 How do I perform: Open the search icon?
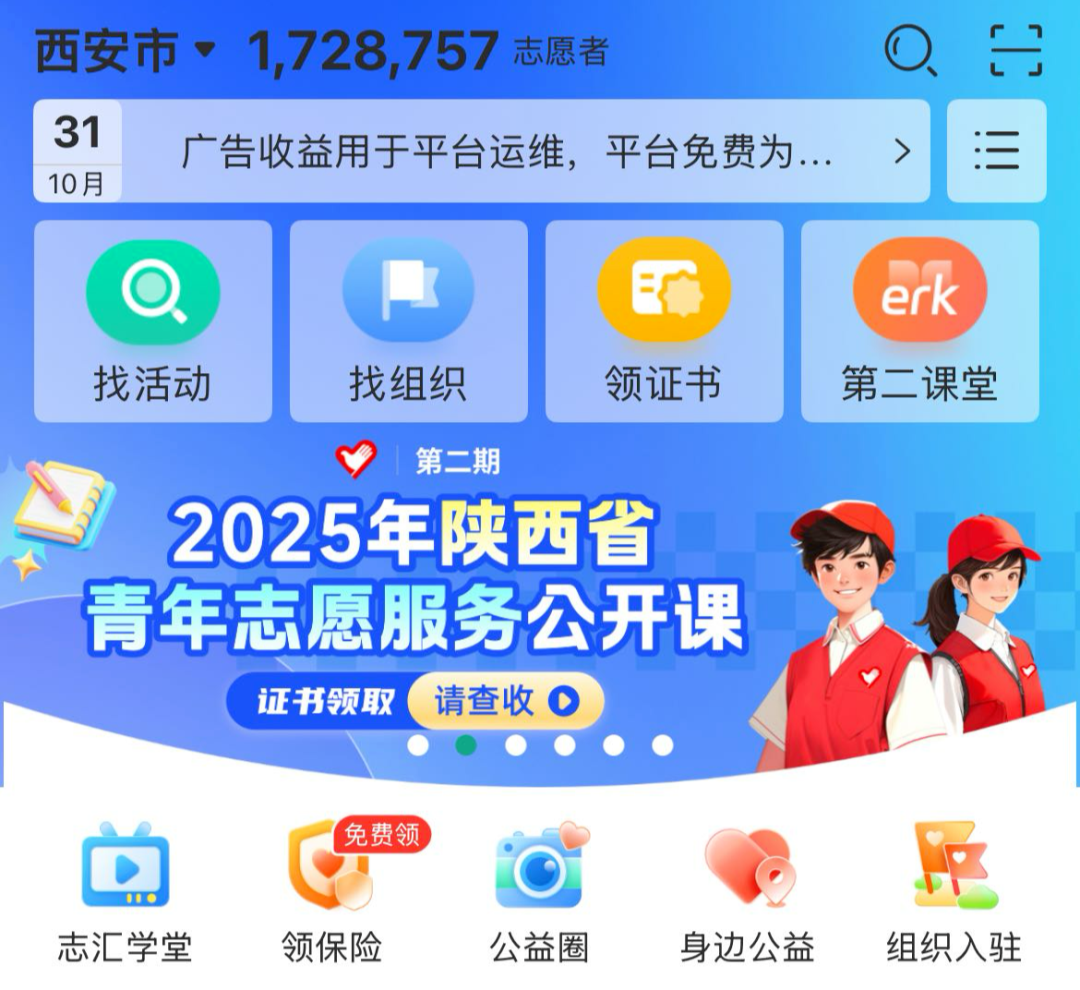tap(910, 50)
